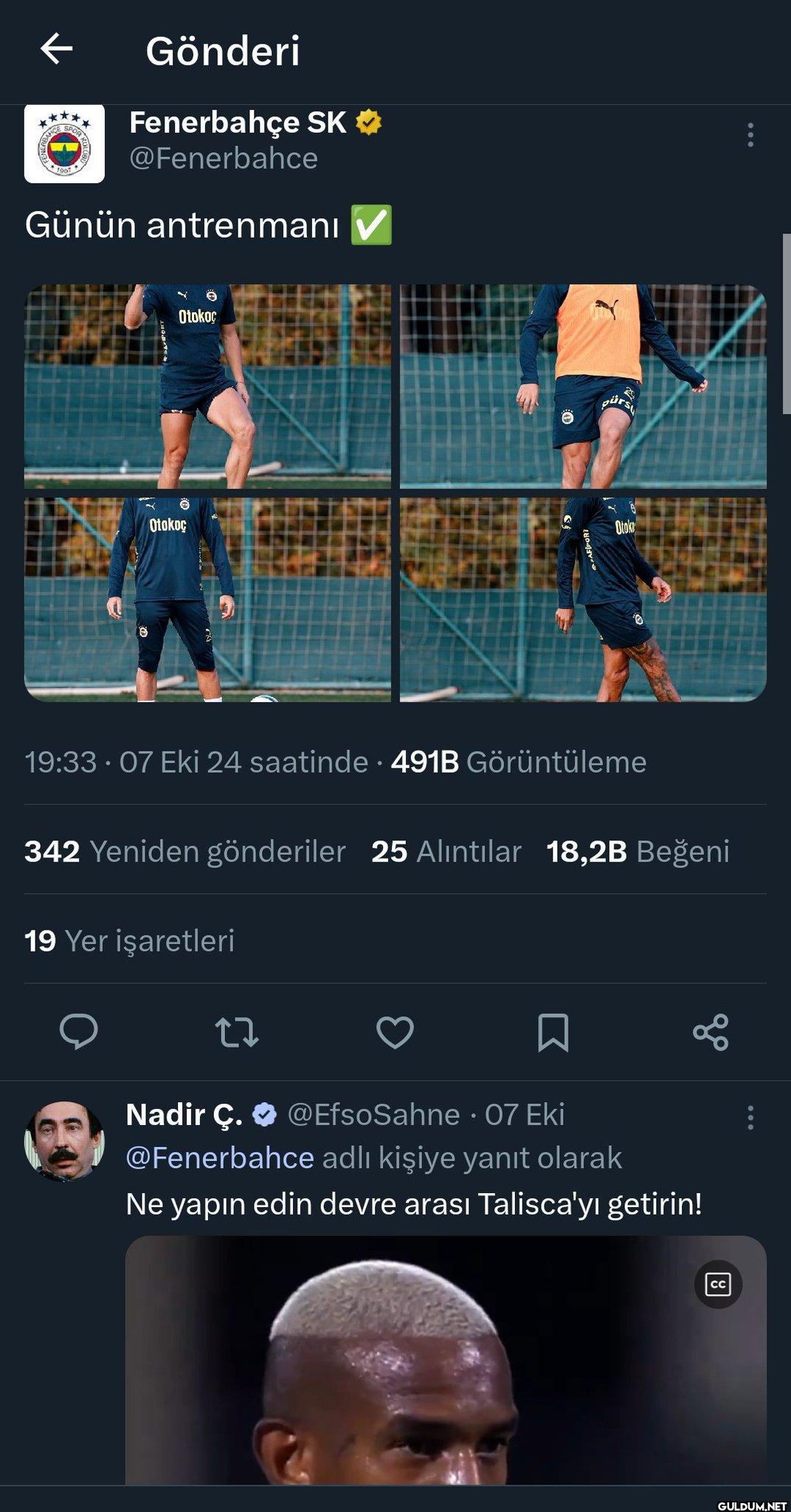Open the bottom-left training photo
Screen dimensions: 791x1512
pos(207,599)
